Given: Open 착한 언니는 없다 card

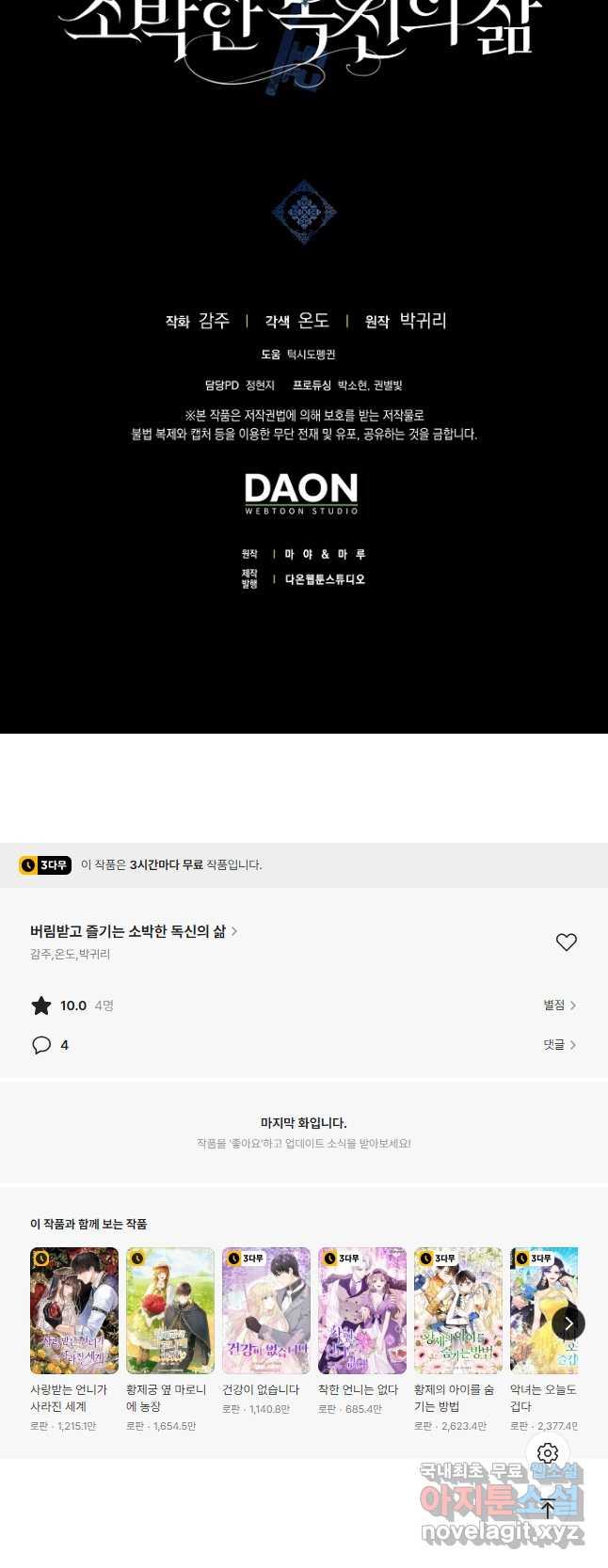Looking at the screenshot, I should 362,1310.
